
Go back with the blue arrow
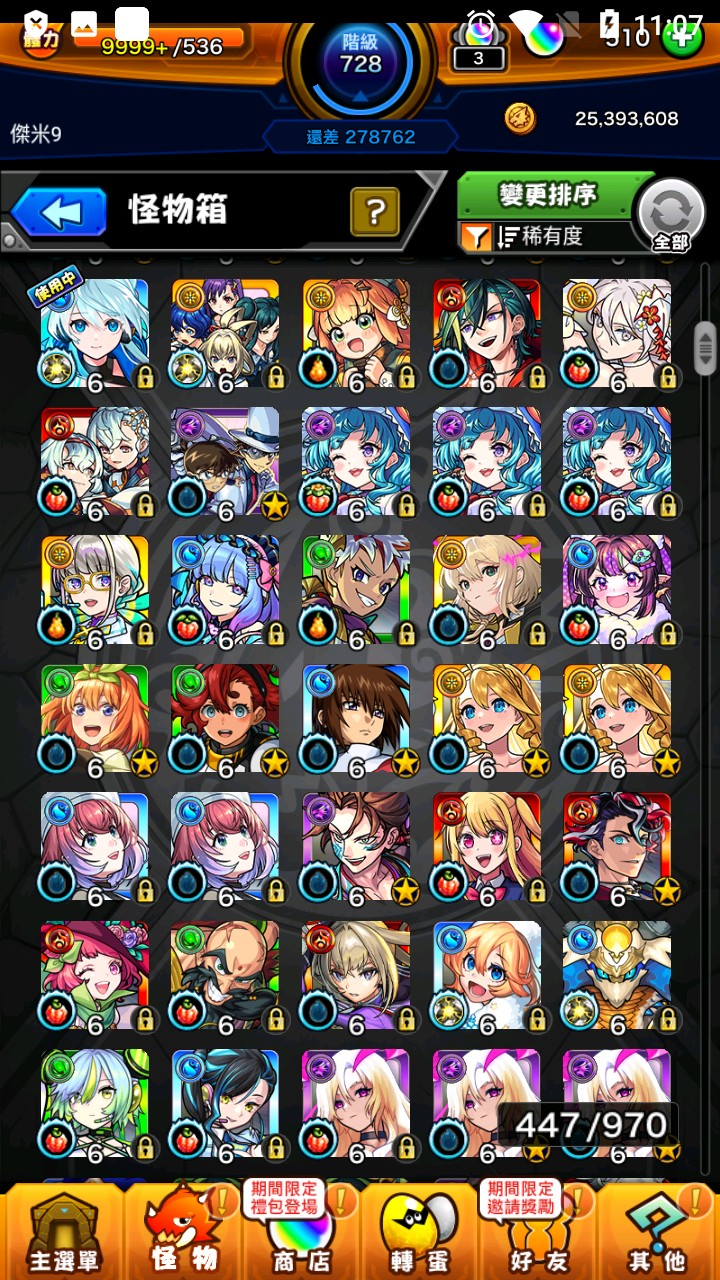click(60, 212)
